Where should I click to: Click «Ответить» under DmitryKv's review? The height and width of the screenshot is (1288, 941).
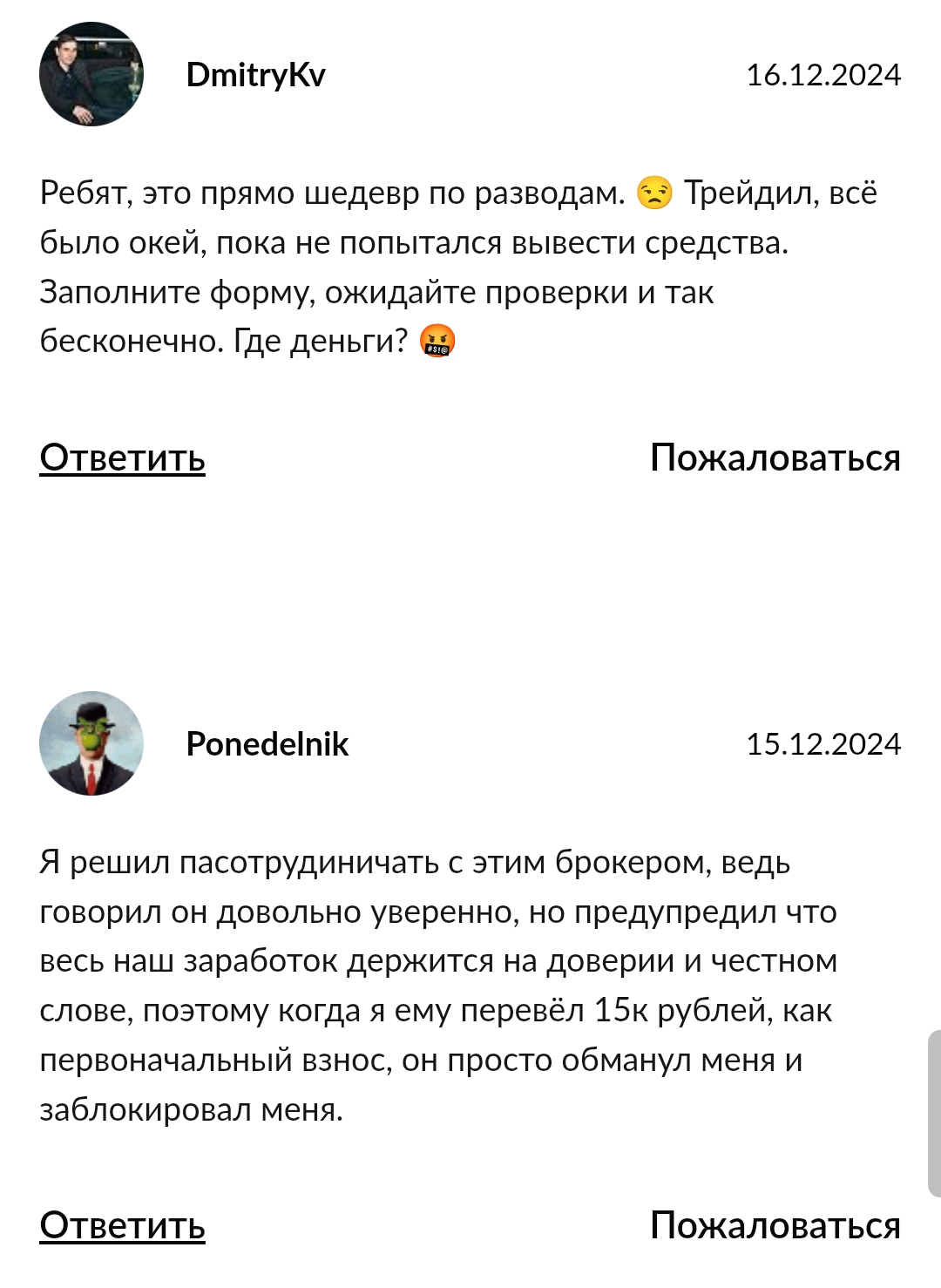(123, 458)
